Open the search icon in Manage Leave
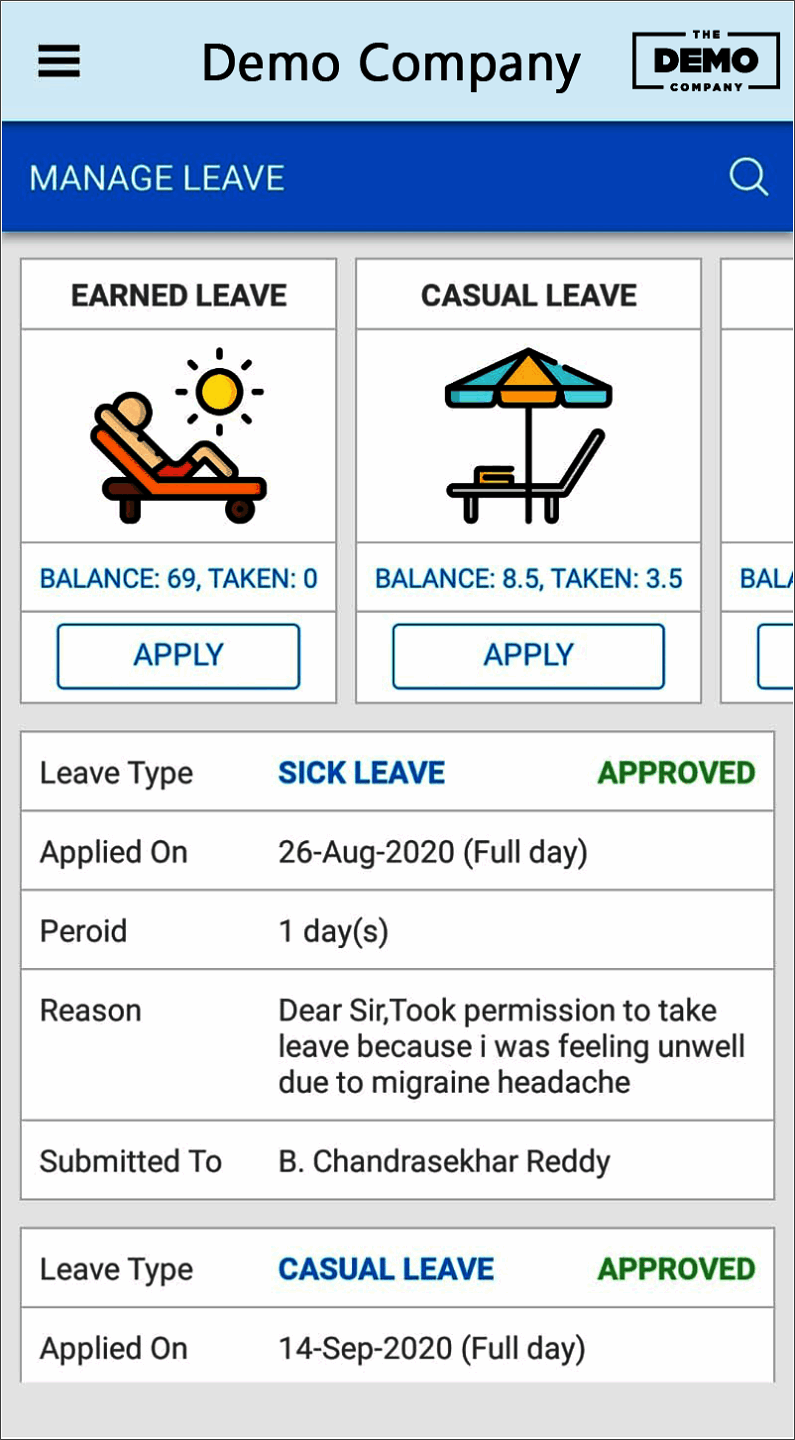795x1440 pixels. [x=747, y=177]
